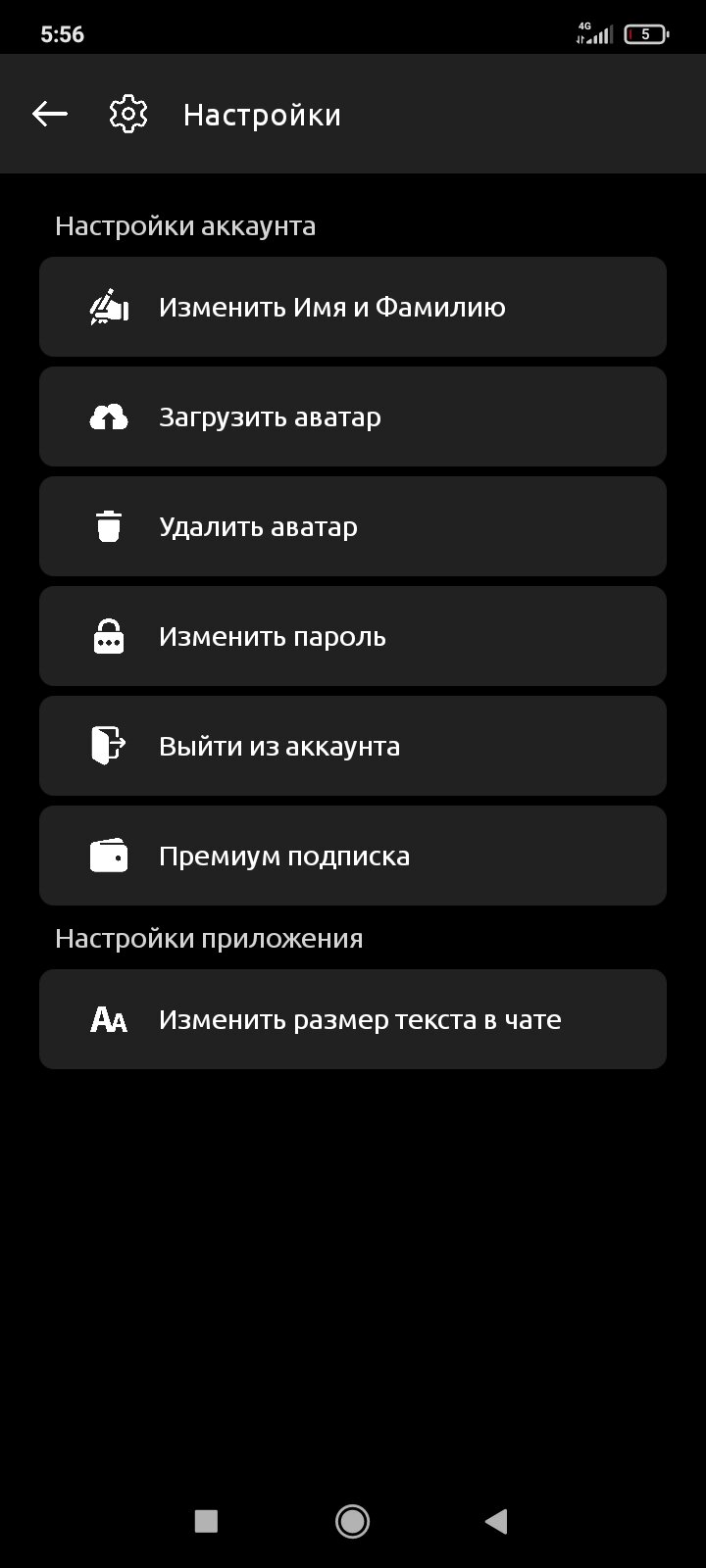
Task: Open Премиум подписка
Action: click(x=352, y=856)
